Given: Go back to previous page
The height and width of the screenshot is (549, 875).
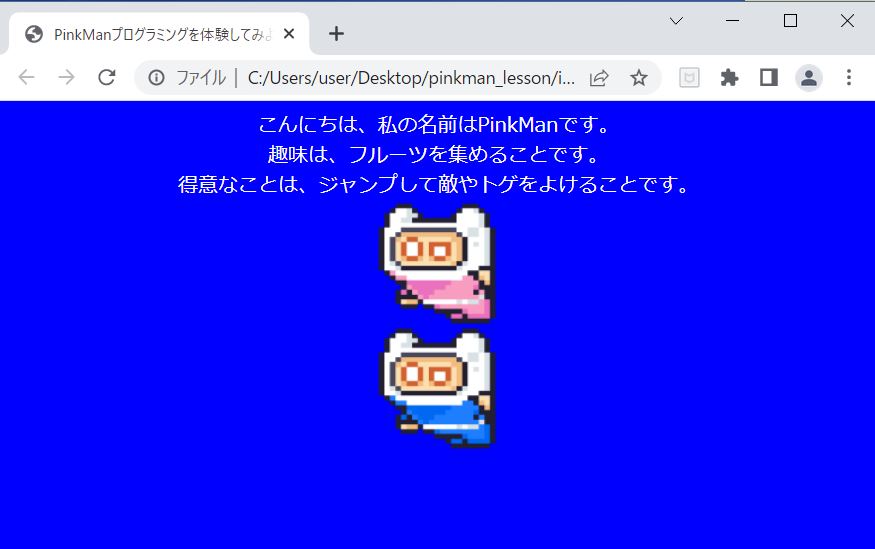Looking at the screenshot, I should pos(27,78).
